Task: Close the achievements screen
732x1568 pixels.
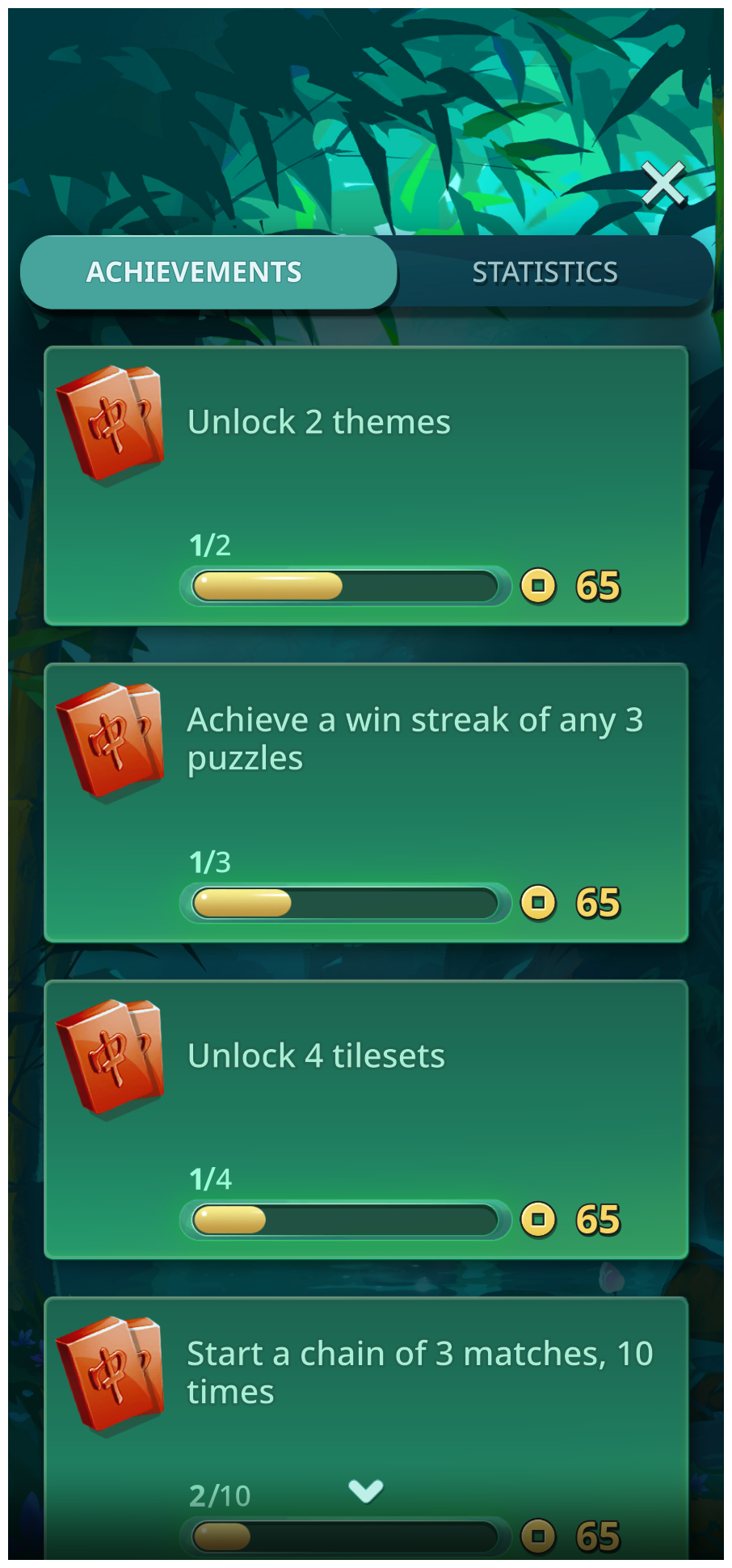Action: pyautogui.click(x=663, y=184)
